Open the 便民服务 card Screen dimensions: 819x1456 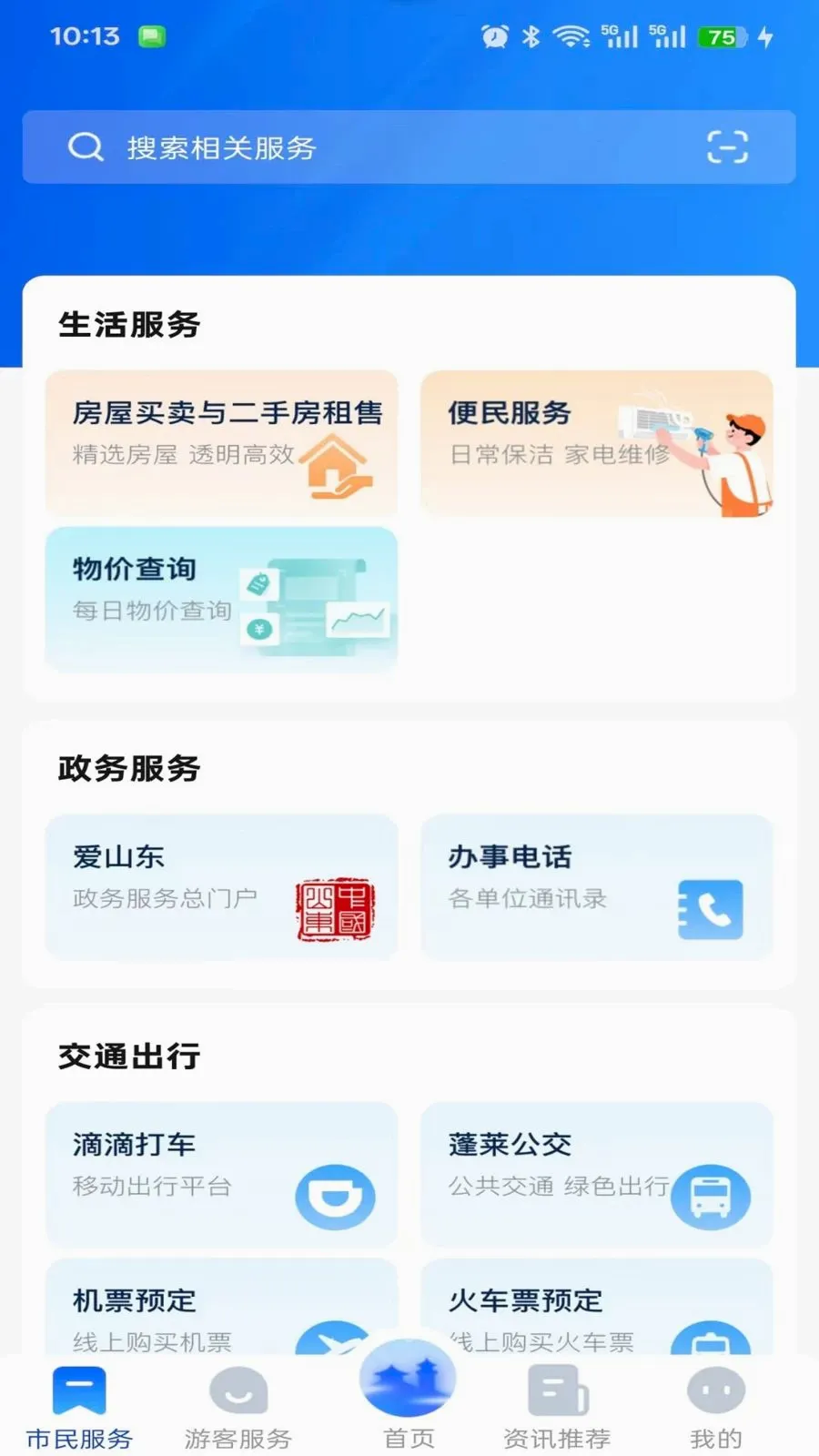coord(596,443)
